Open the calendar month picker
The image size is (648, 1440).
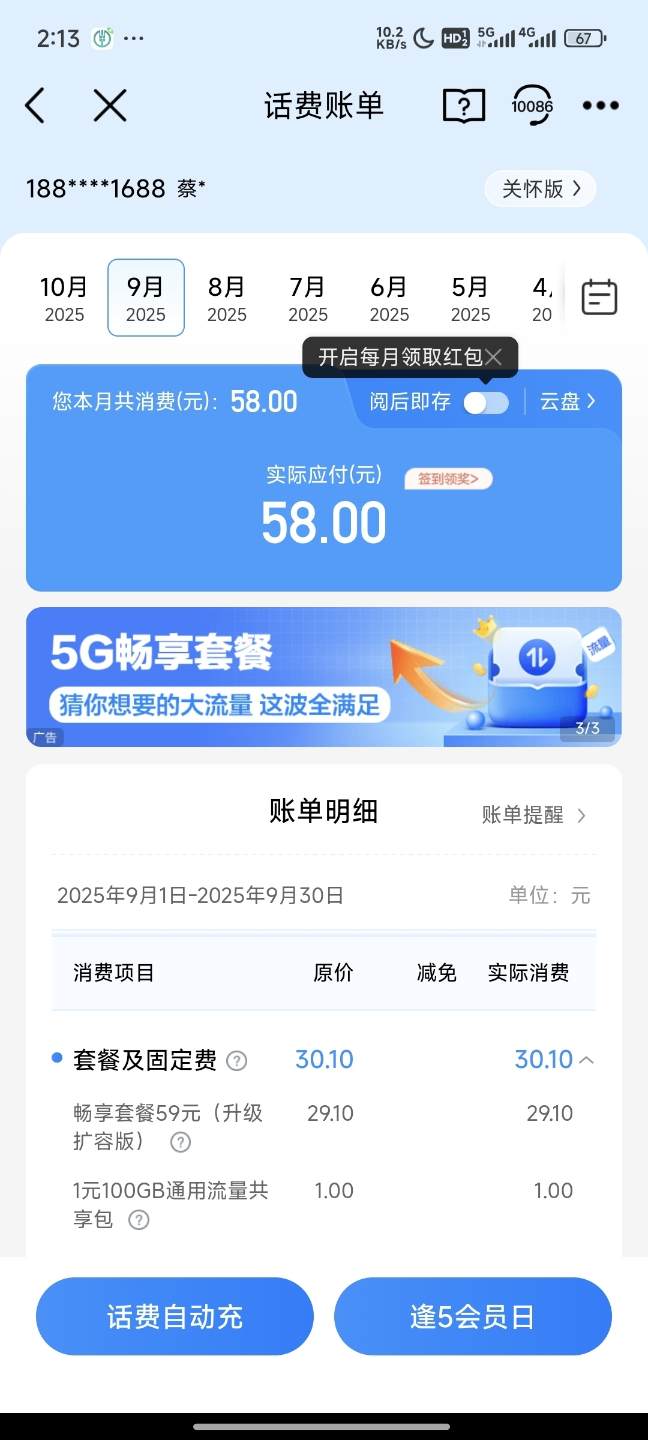point(599,298)
